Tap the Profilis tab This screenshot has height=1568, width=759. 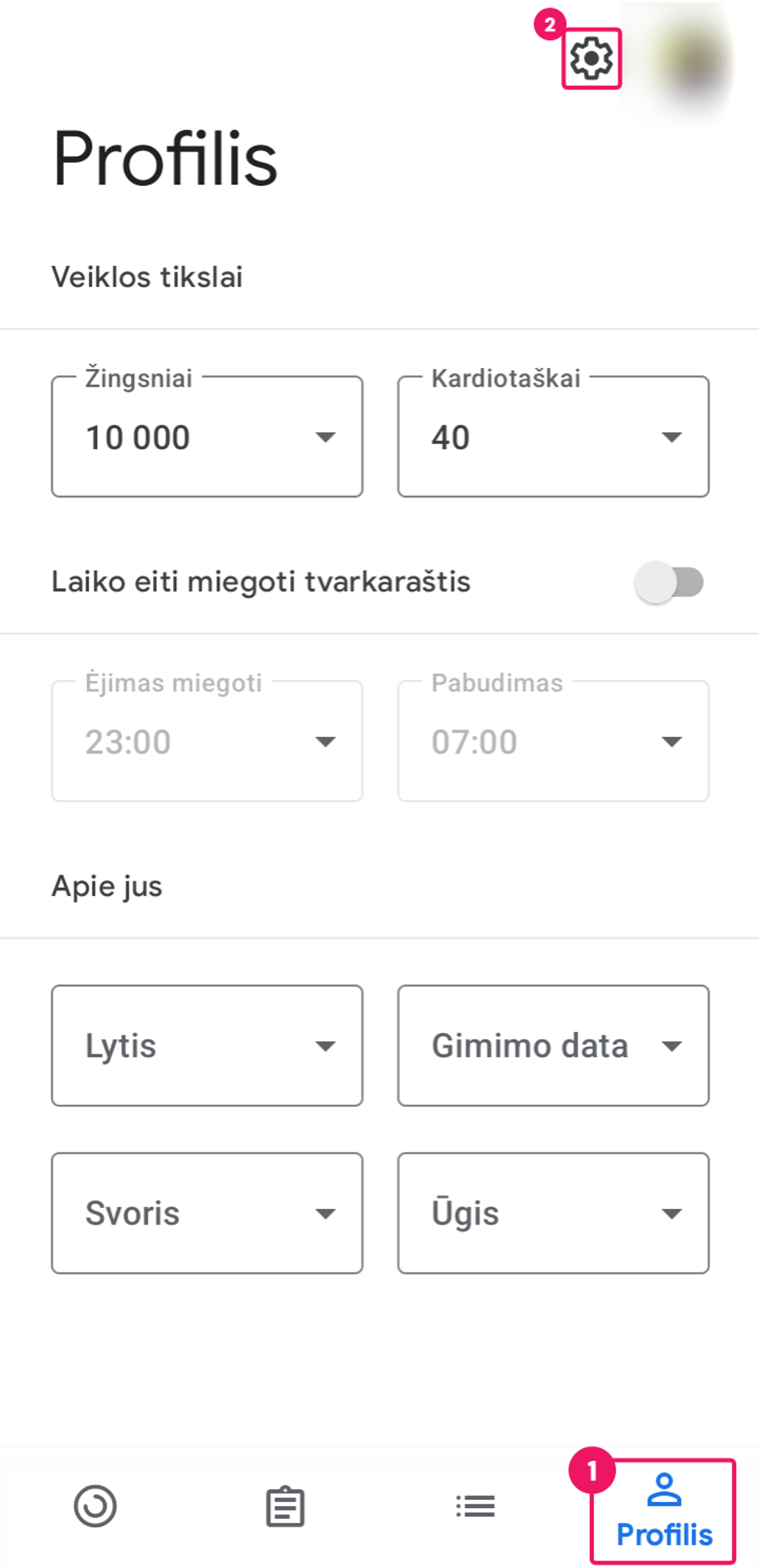(x=664, y=1512)
